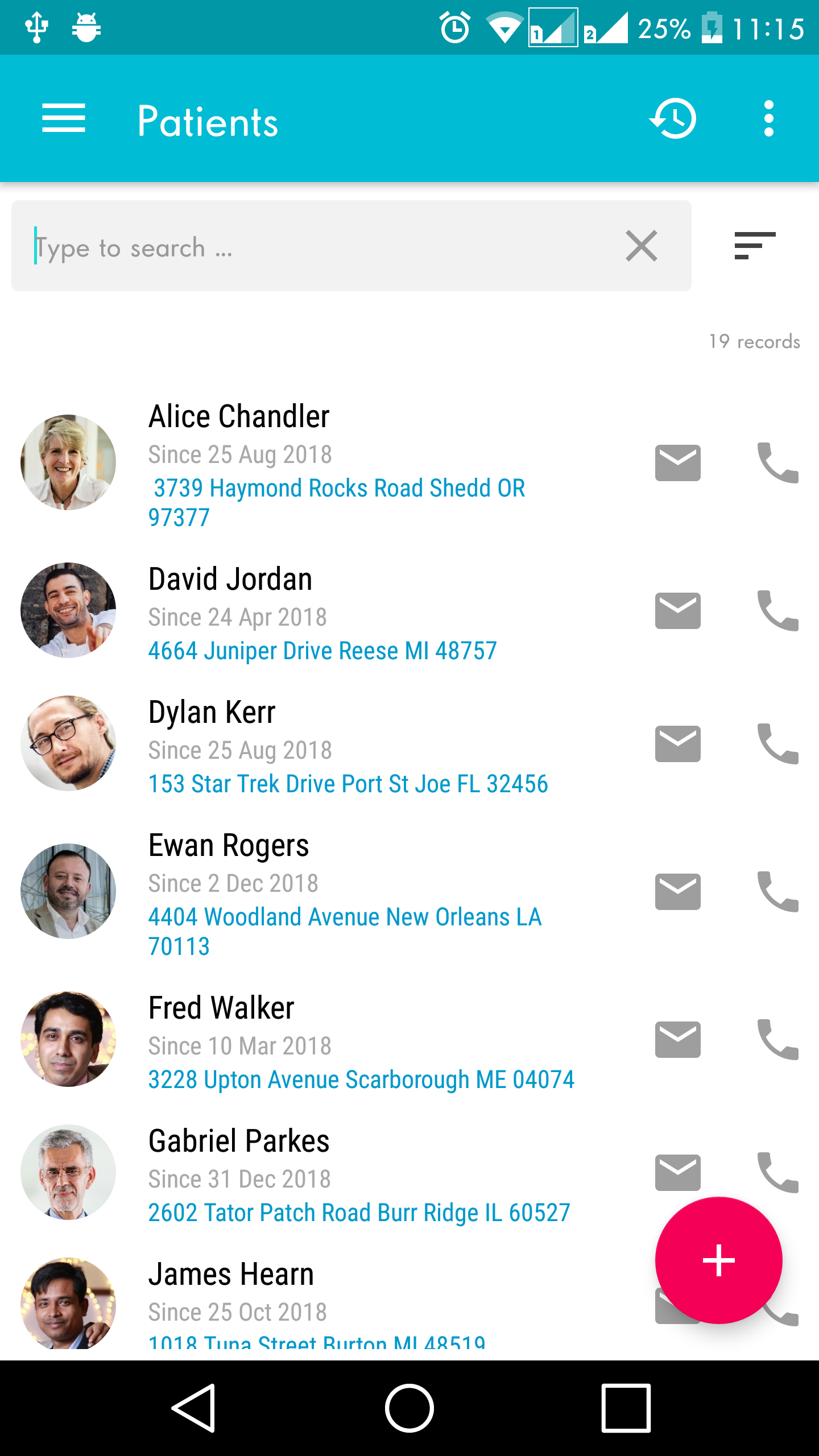Open Ewan Rogers' address on Woodland Avenue
This screenshot has width=819, height=1456.
pyautogui.click(x=345, y=932)
